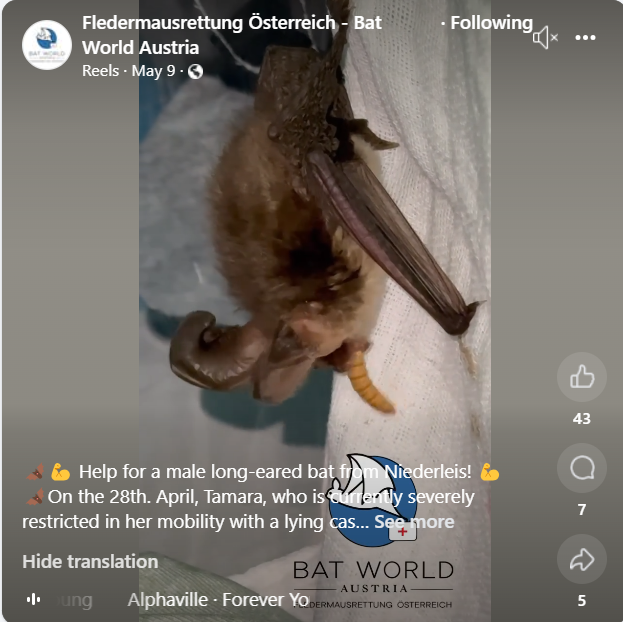Image resolution: width=623 pixels, height=622 pixels.
Task: Unmute the reel's sound
Action: (545, 38)
